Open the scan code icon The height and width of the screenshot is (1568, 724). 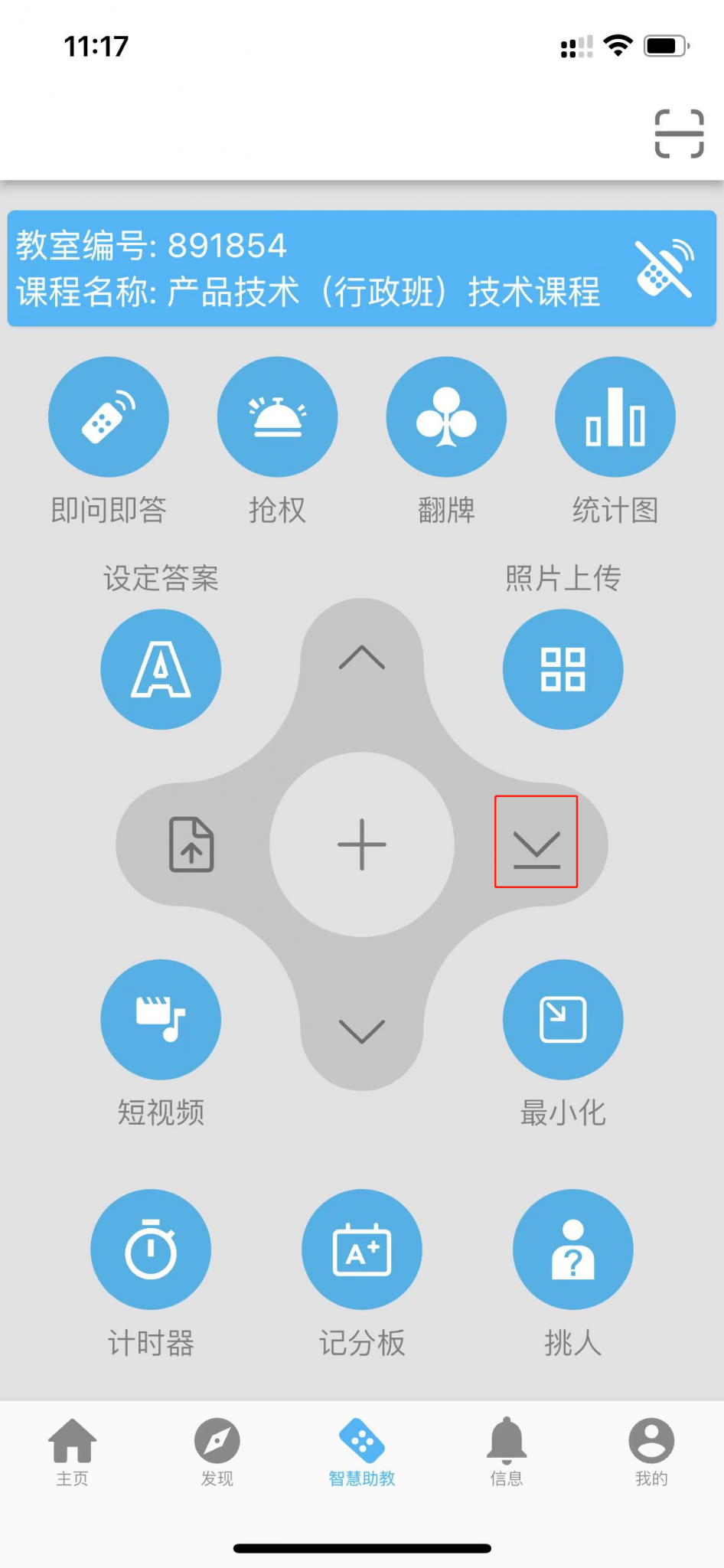679,134
